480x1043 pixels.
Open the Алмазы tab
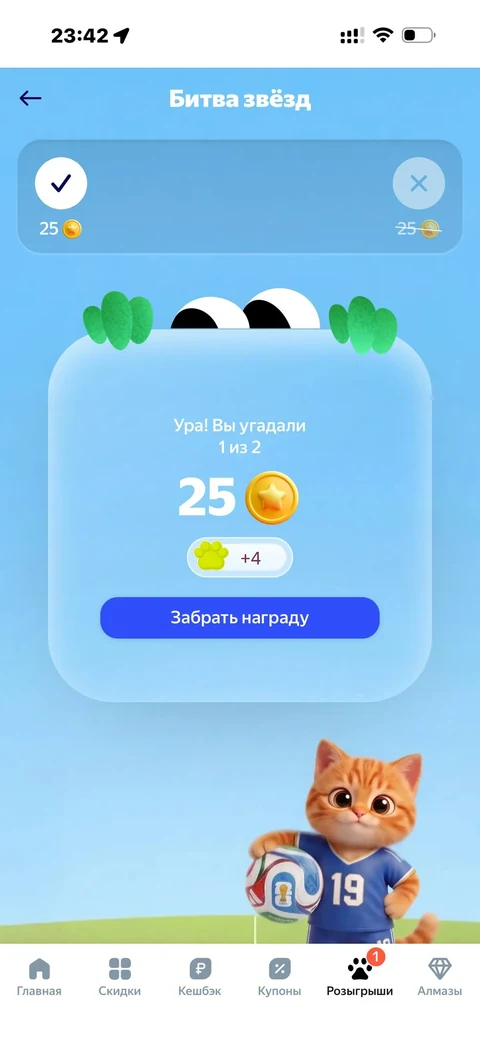(x=439, y=976)
